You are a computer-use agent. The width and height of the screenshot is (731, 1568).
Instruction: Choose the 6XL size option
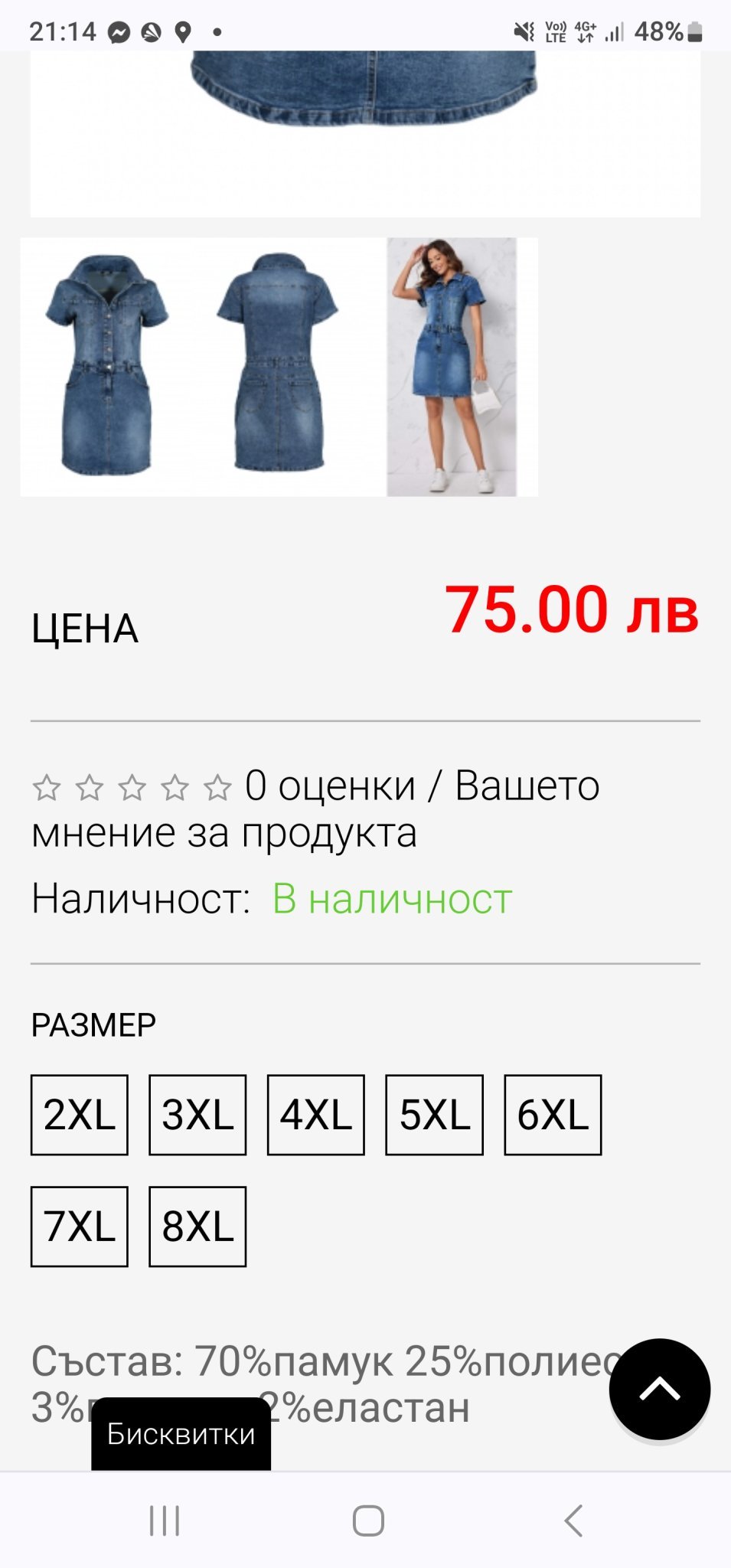point(553,1115)
